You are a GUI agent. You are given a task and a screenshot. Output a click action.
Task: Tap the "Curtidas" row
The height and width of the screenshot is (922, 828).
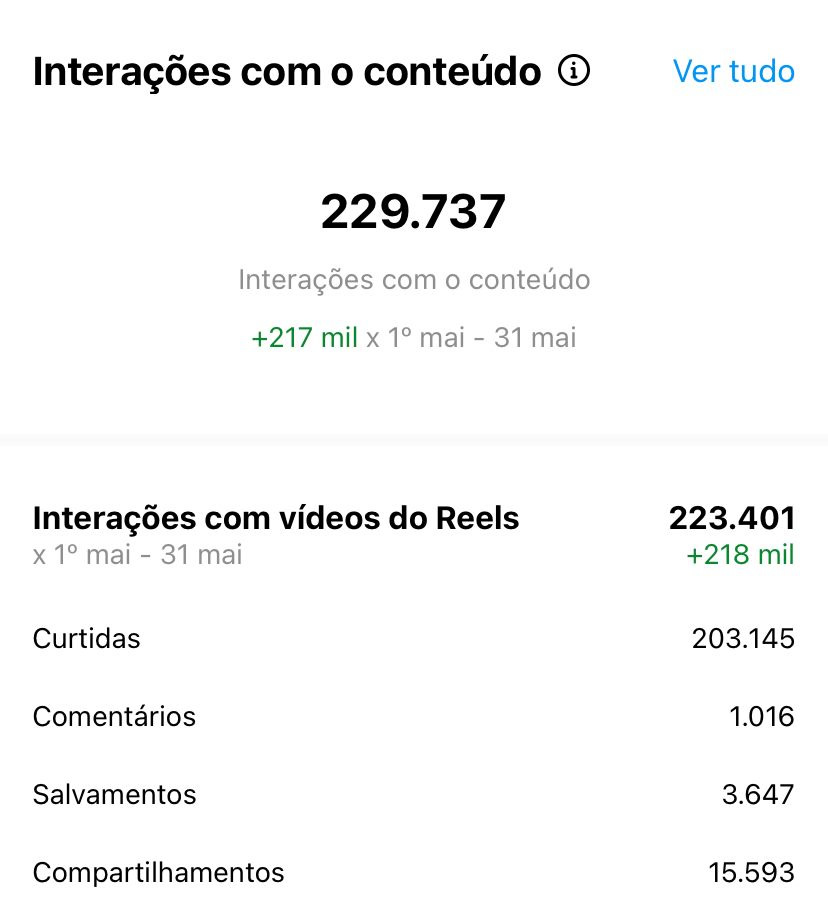pyautogui.click(x=86, y=638)
